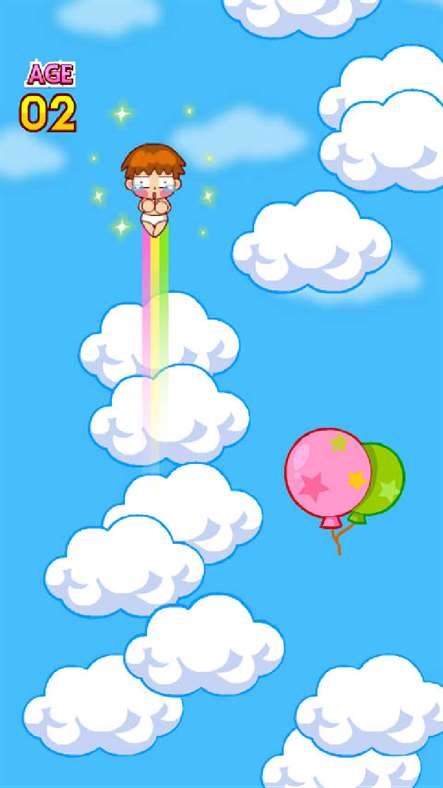This screenshot has height=788, width=443.
Task: Tap the flying baby character
Action: (x=153, y=190)
